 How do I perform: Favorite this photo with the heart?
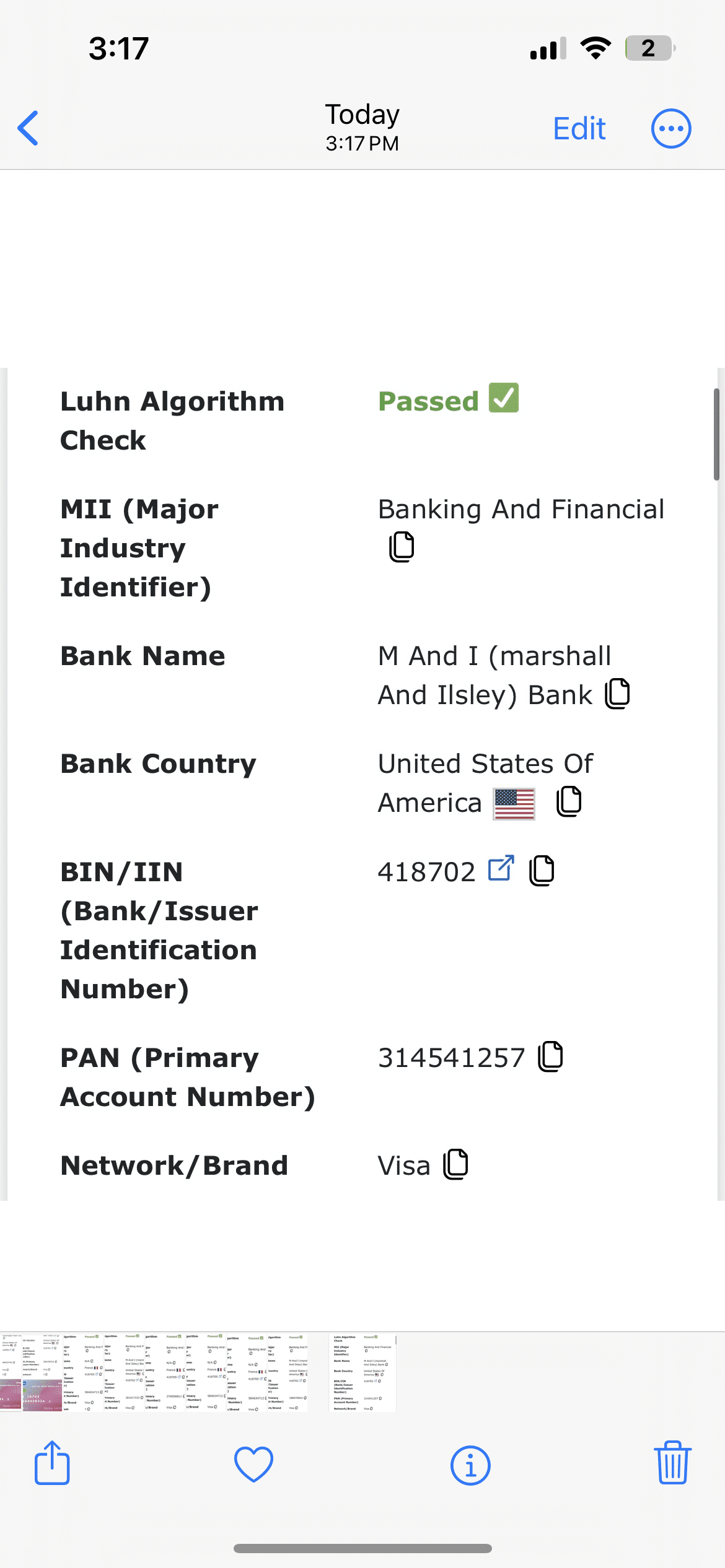(253, 1465)
